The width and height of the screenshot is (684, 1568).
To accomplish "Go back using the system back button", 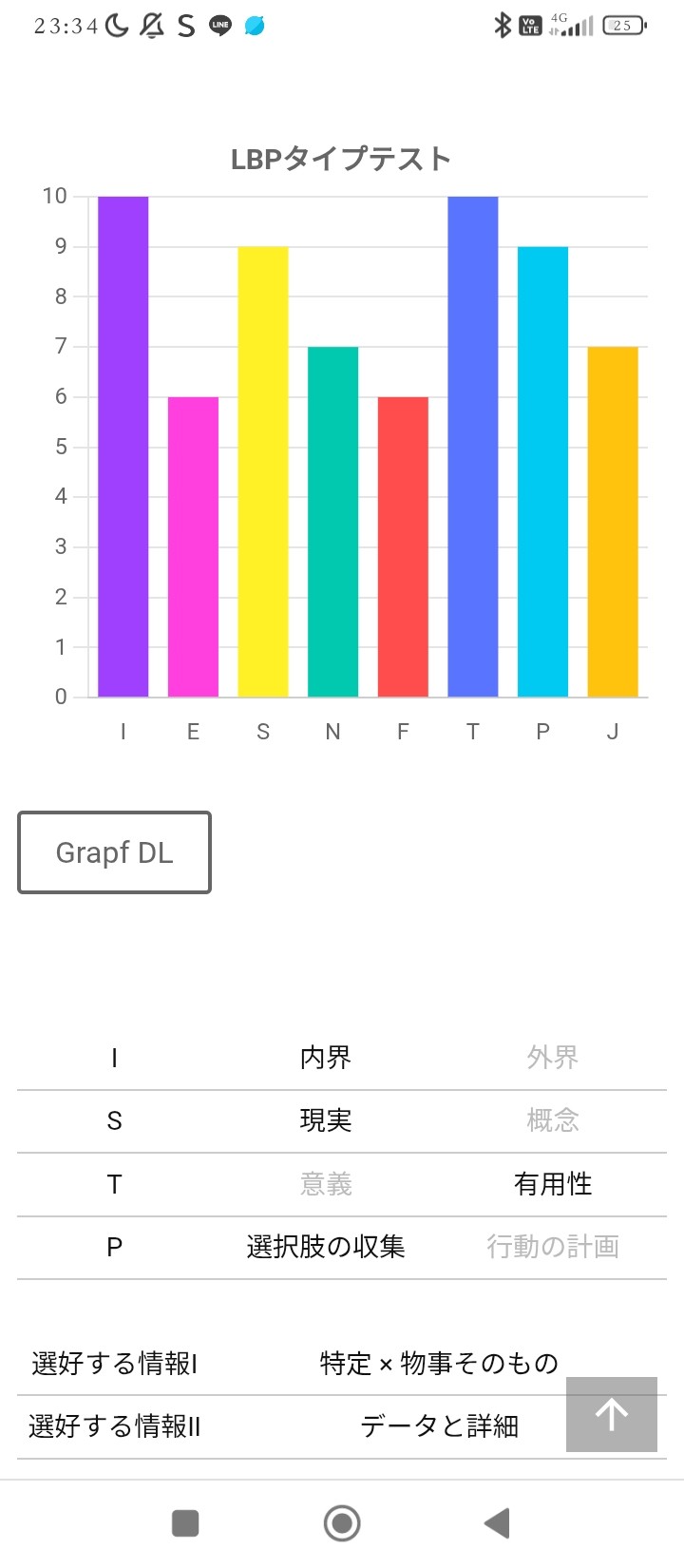I will tap(498, 1523).
